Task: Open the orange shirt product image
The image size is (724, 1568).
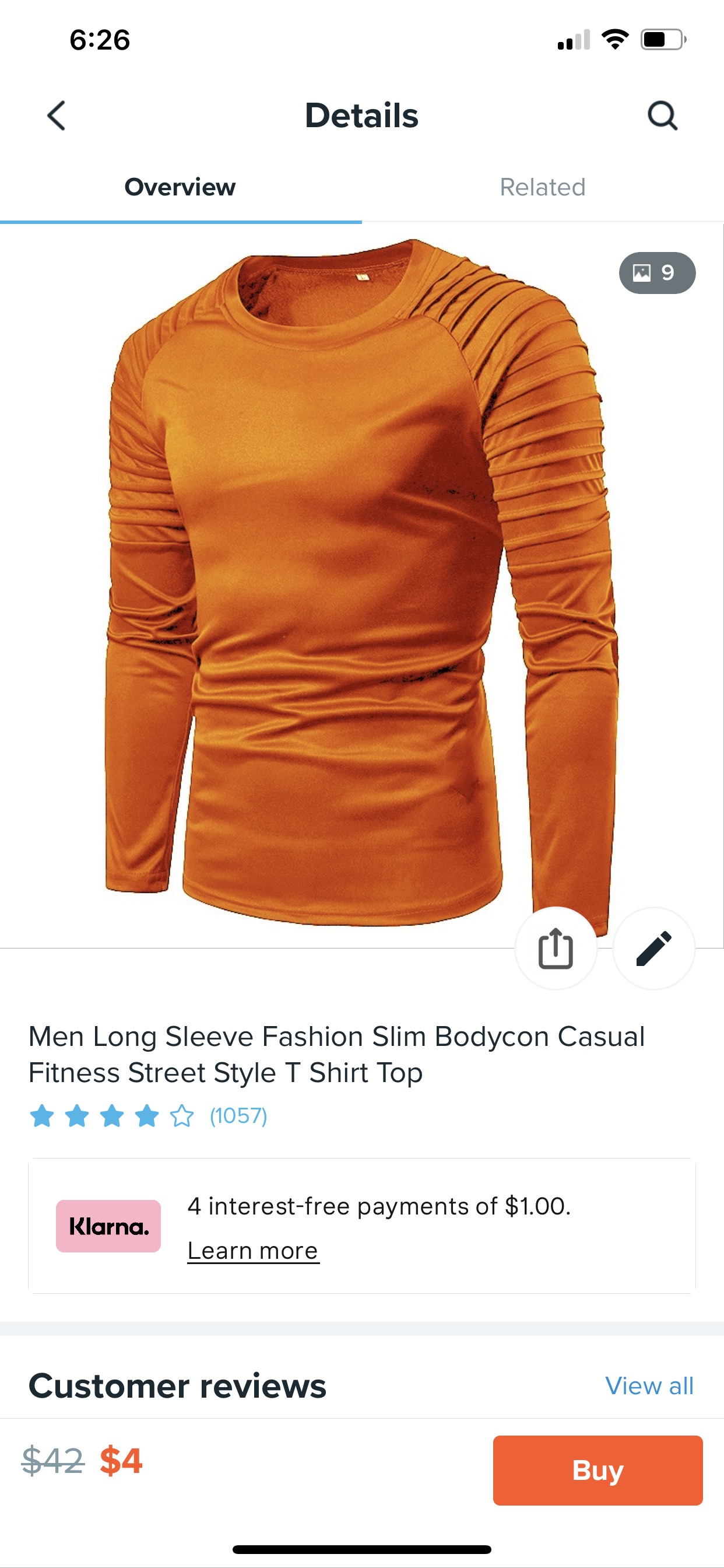Action: pos(361,586)
